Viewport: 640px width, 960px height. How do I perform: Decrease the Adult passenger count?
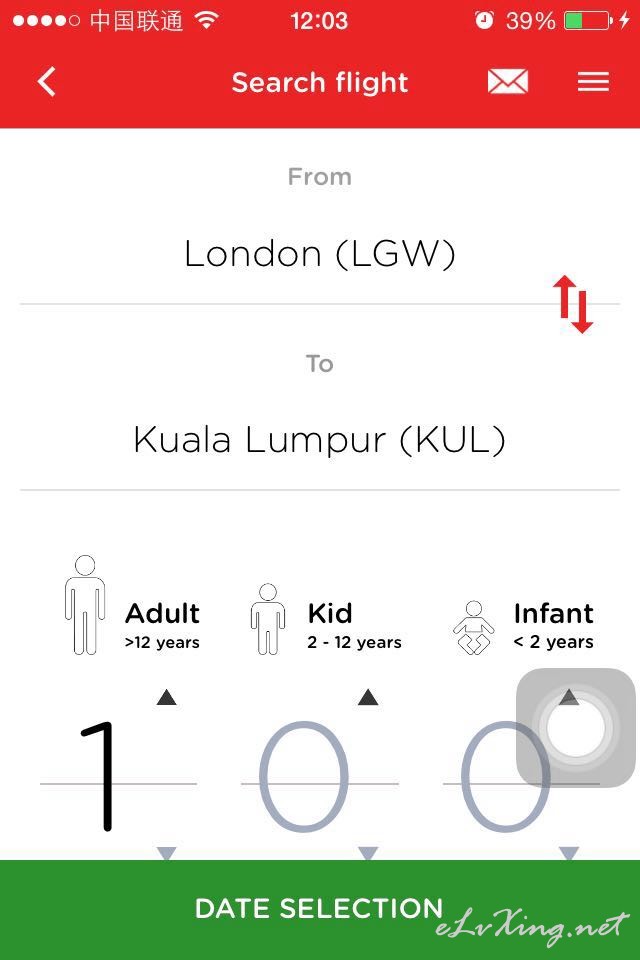167,852
